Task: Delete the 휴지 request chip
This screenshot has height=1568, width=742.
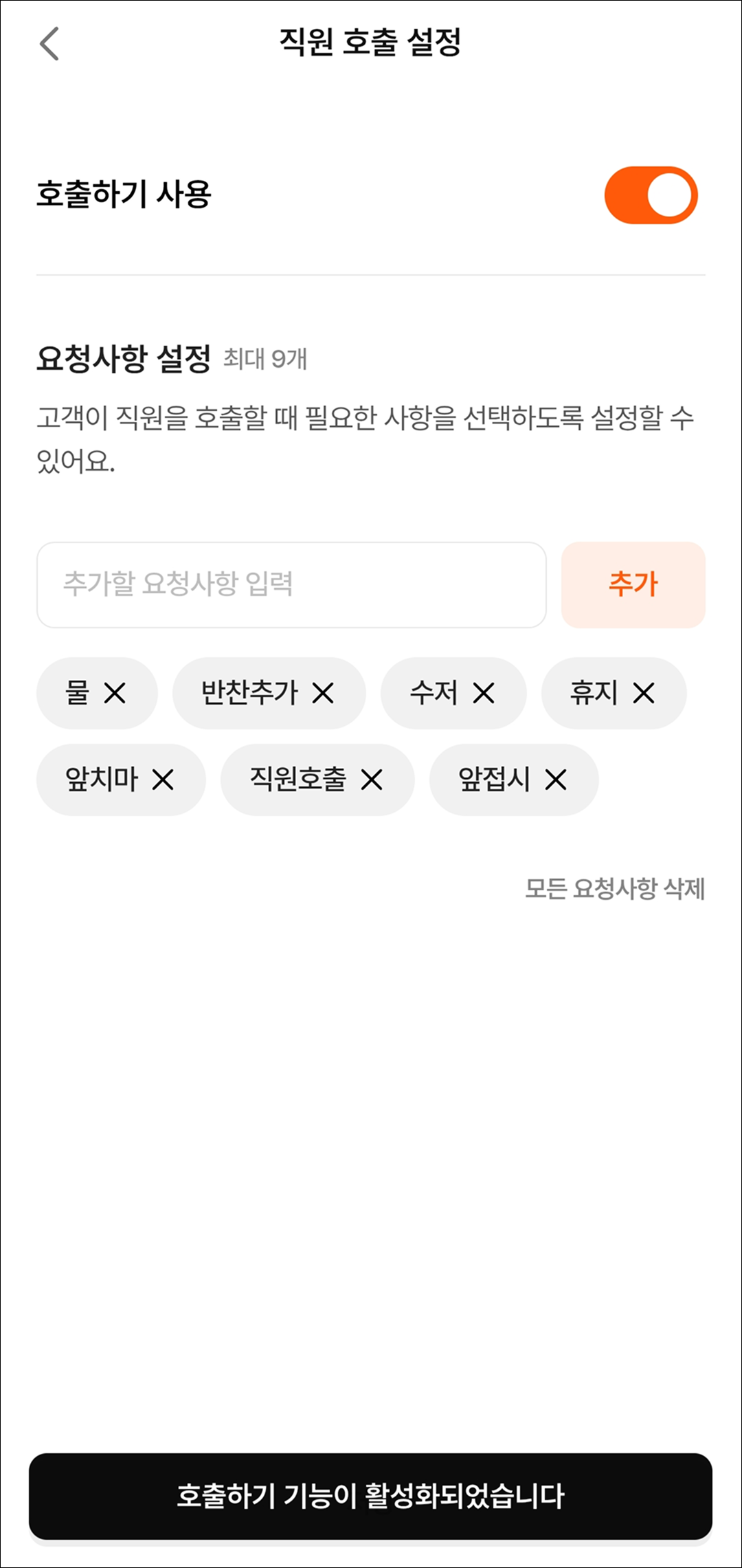Action: [x=644, y=693]
